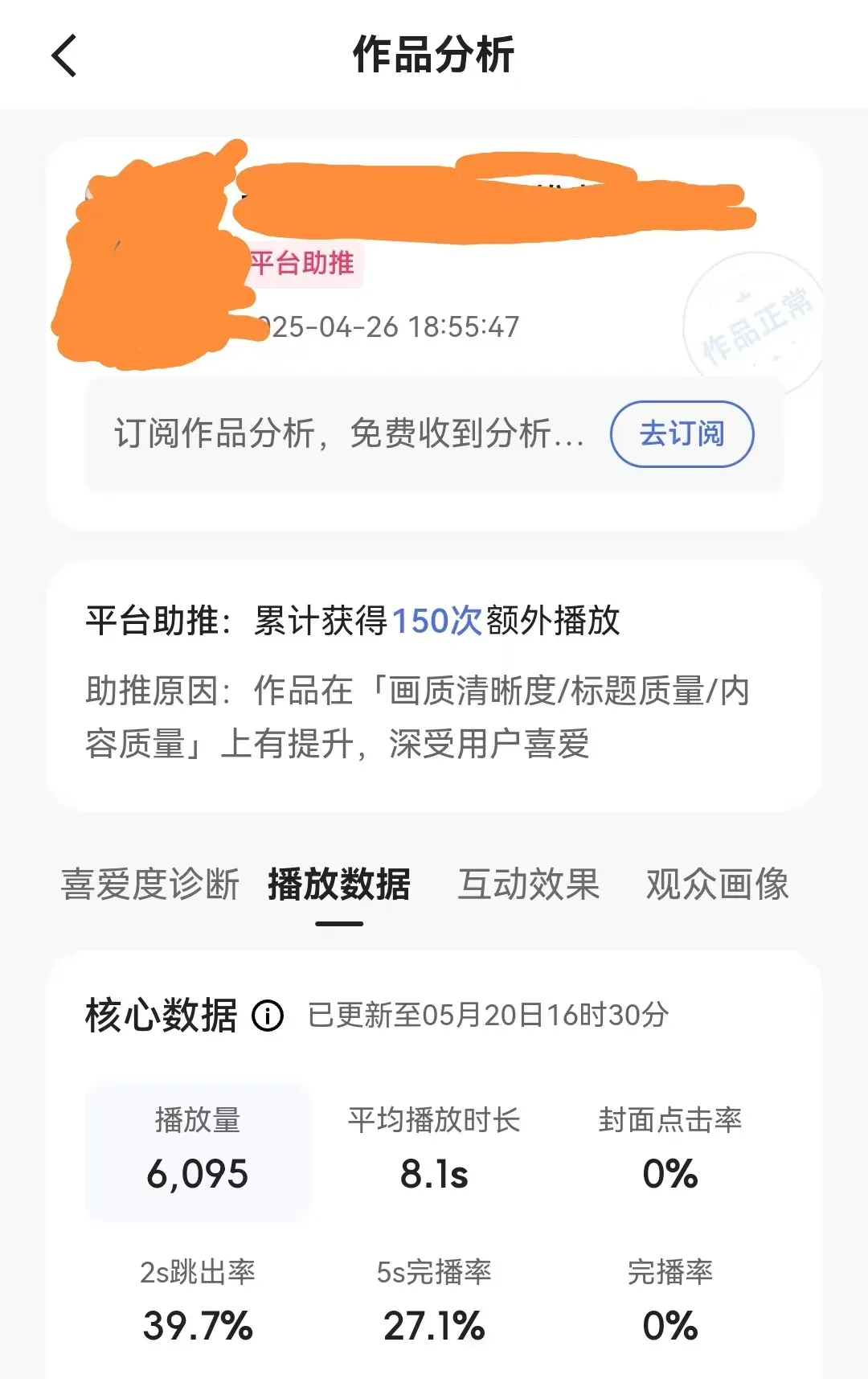
Task: Select the 播放量 metric card
Action: point(198,1151)
